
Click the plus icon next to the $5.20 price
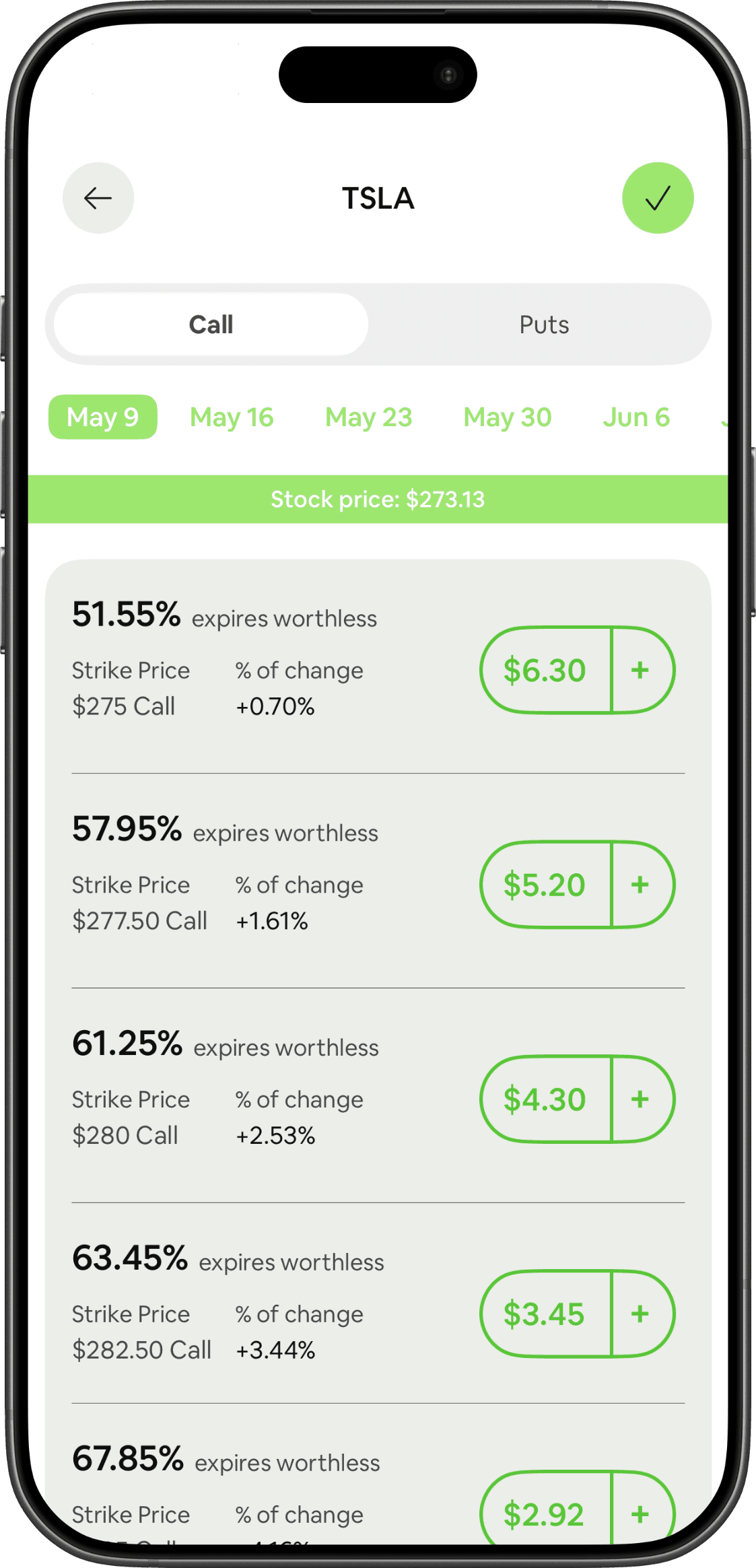point(640,885)
